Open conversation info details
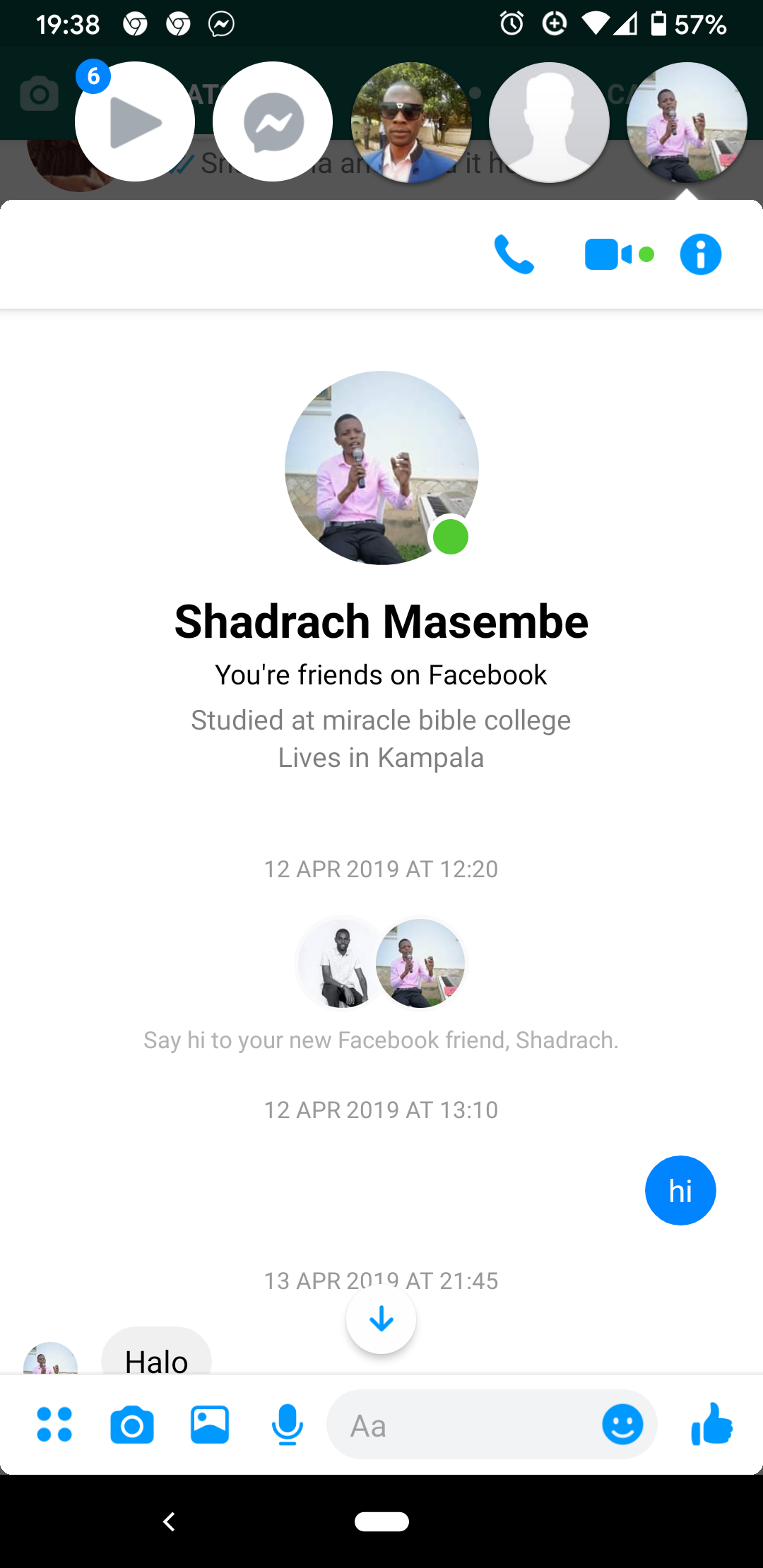 [700, 254]
